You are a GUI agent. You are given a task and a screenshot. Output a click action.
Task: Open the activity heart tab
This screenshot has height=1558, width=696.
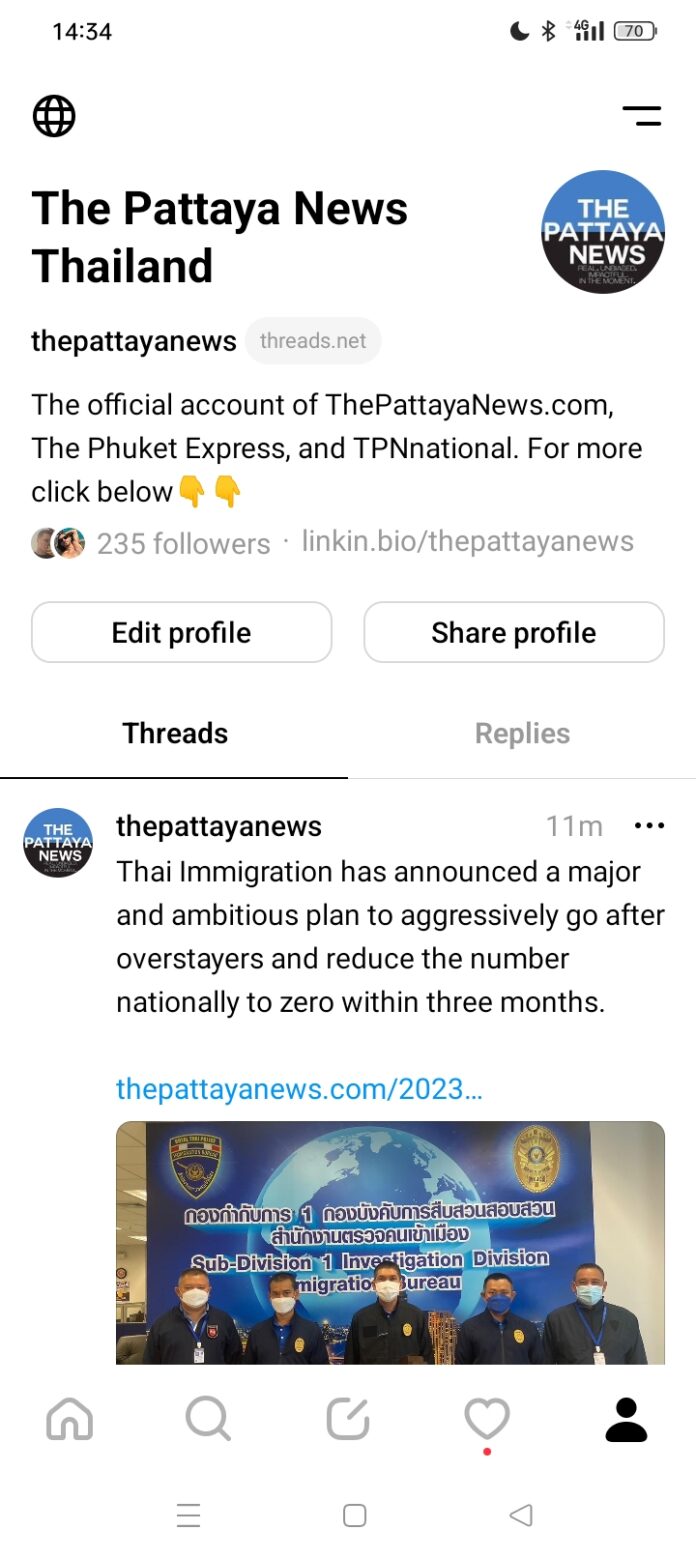coord(487,1418)
